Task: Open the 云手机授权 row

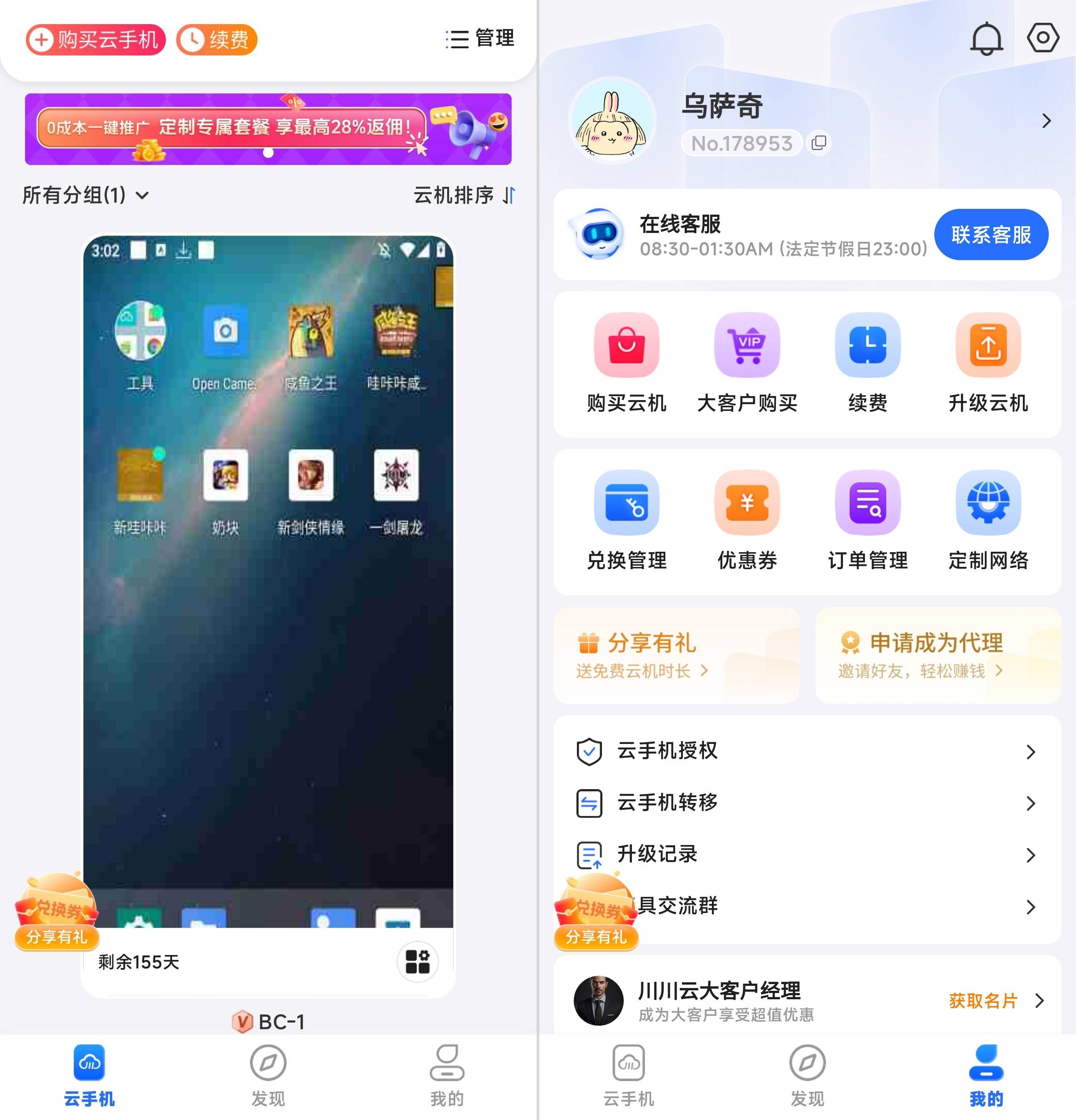Action: [807, 752]
